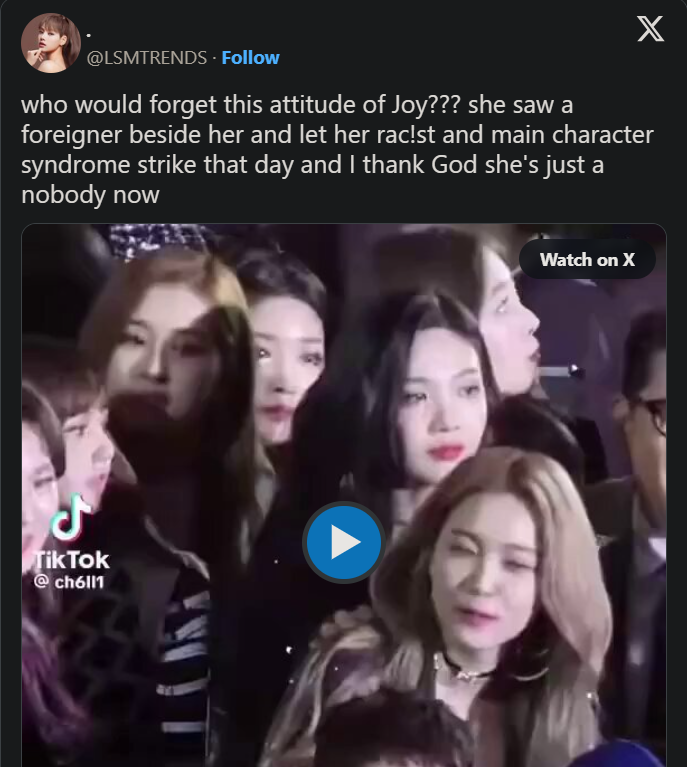This screenshot has width=687, height=767.
Task: Open the X logo link
Action: click(x=650, y=30)
